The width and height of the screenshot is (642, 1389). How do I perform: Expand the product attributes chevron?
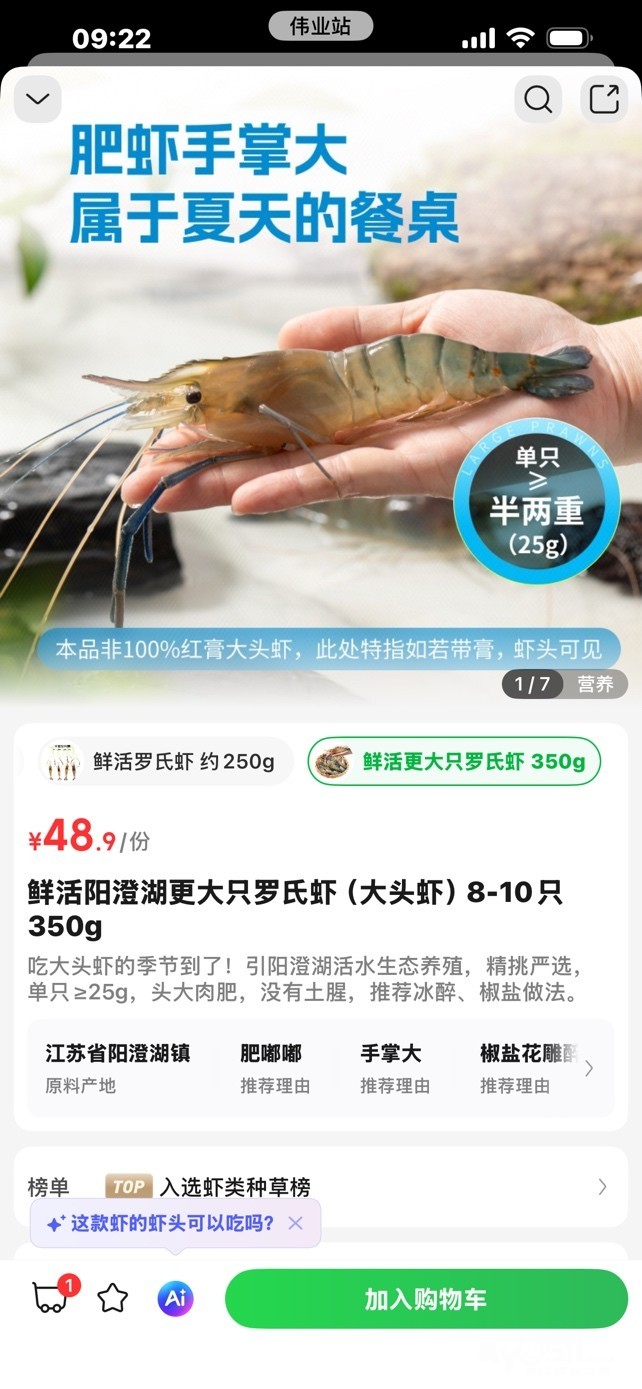click(x=589, y=1068)
